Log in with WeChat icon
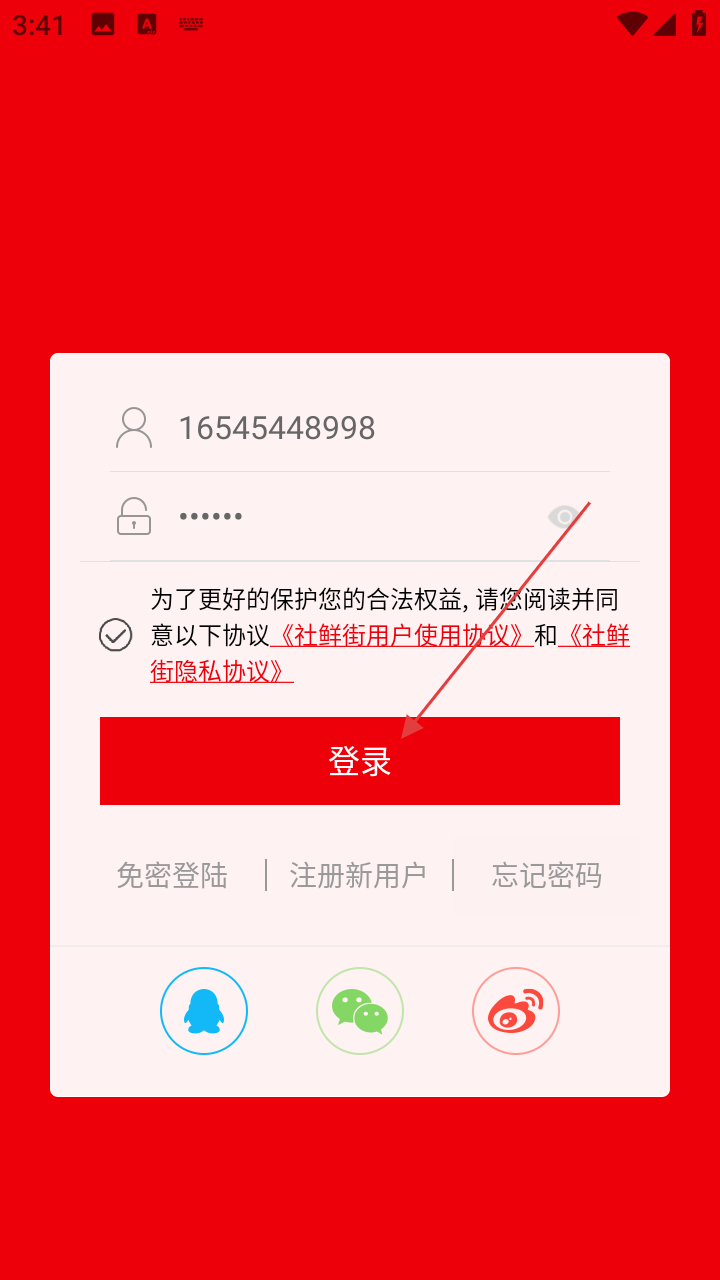Viewport: 720px width, 1280px height. tap(360, 1011)
